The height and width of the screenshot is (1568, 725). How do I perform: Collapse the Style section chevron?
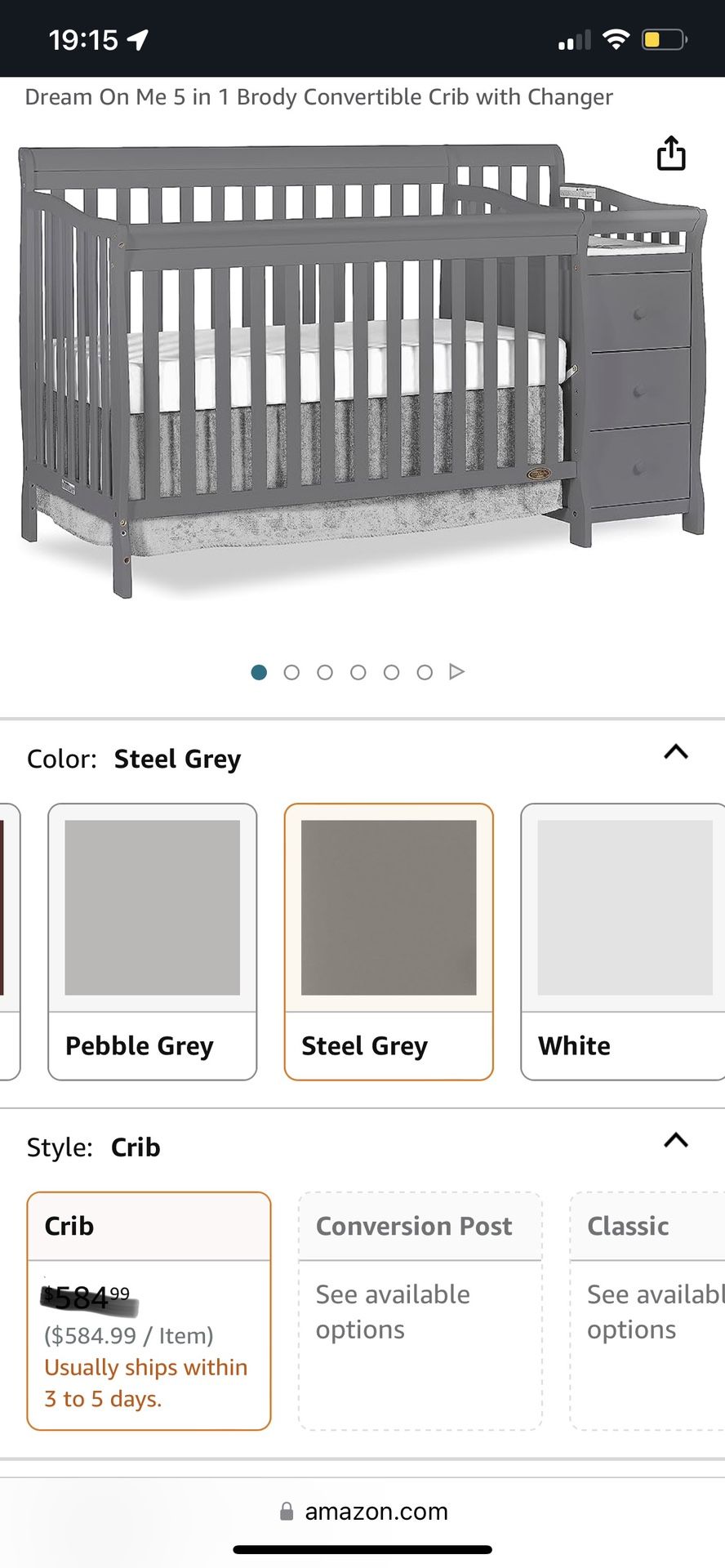coord(676,1141)
